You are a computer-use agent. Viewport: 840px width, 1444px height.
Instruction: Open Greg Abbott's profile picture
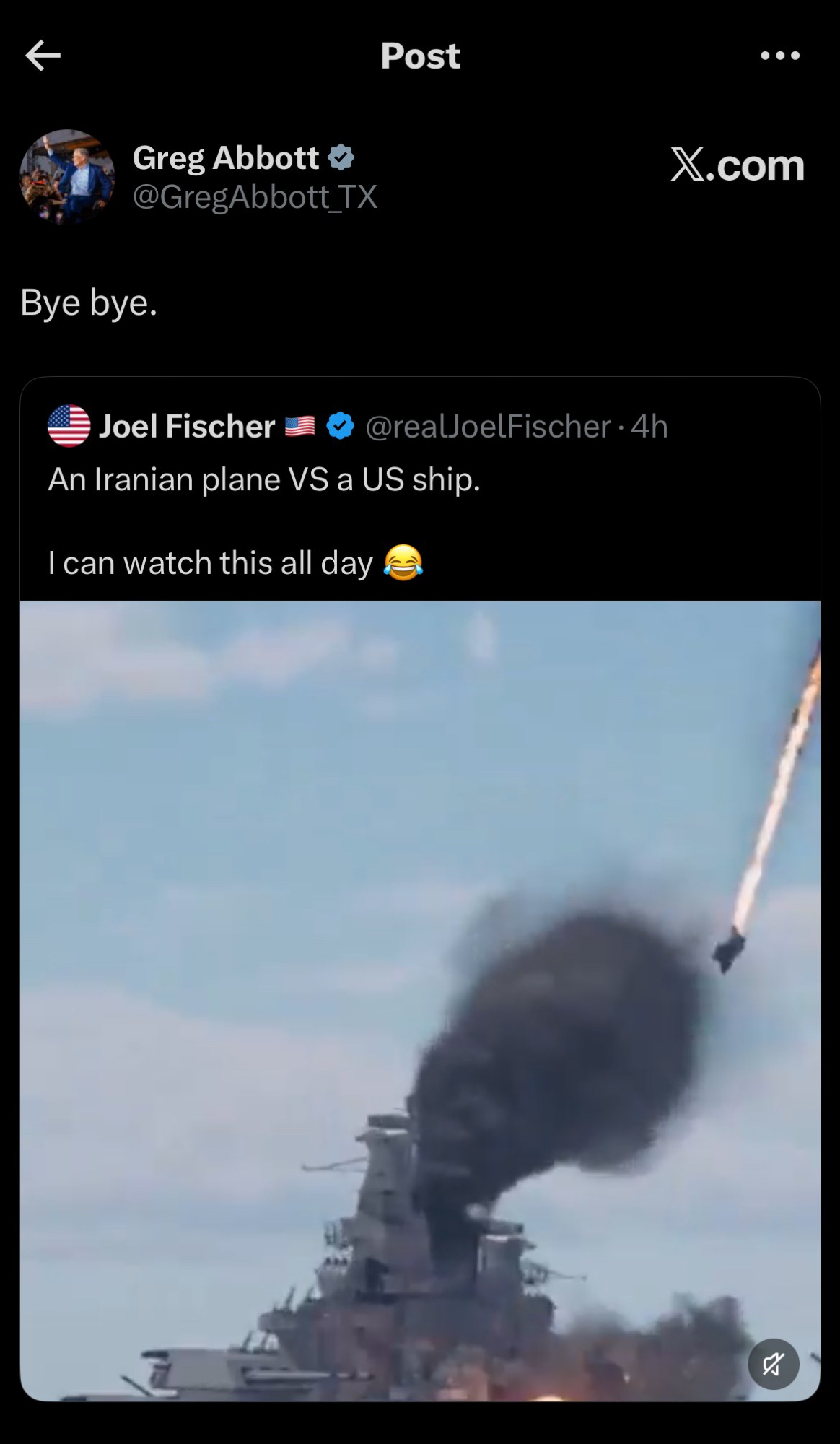67,176
